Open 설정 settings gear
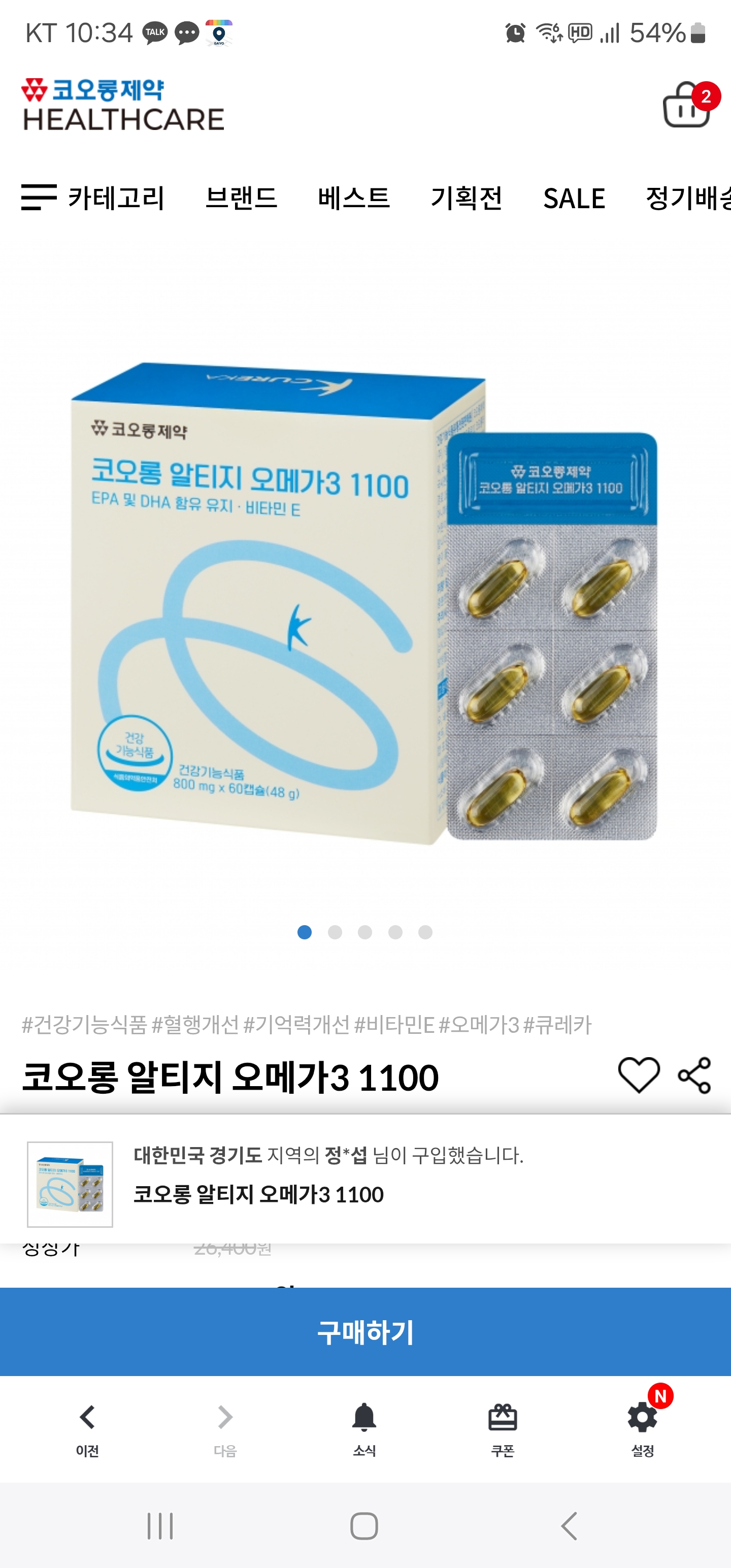Viewport: 731px width, 1568px height. pyautogui.click(x=643, y=1428)
